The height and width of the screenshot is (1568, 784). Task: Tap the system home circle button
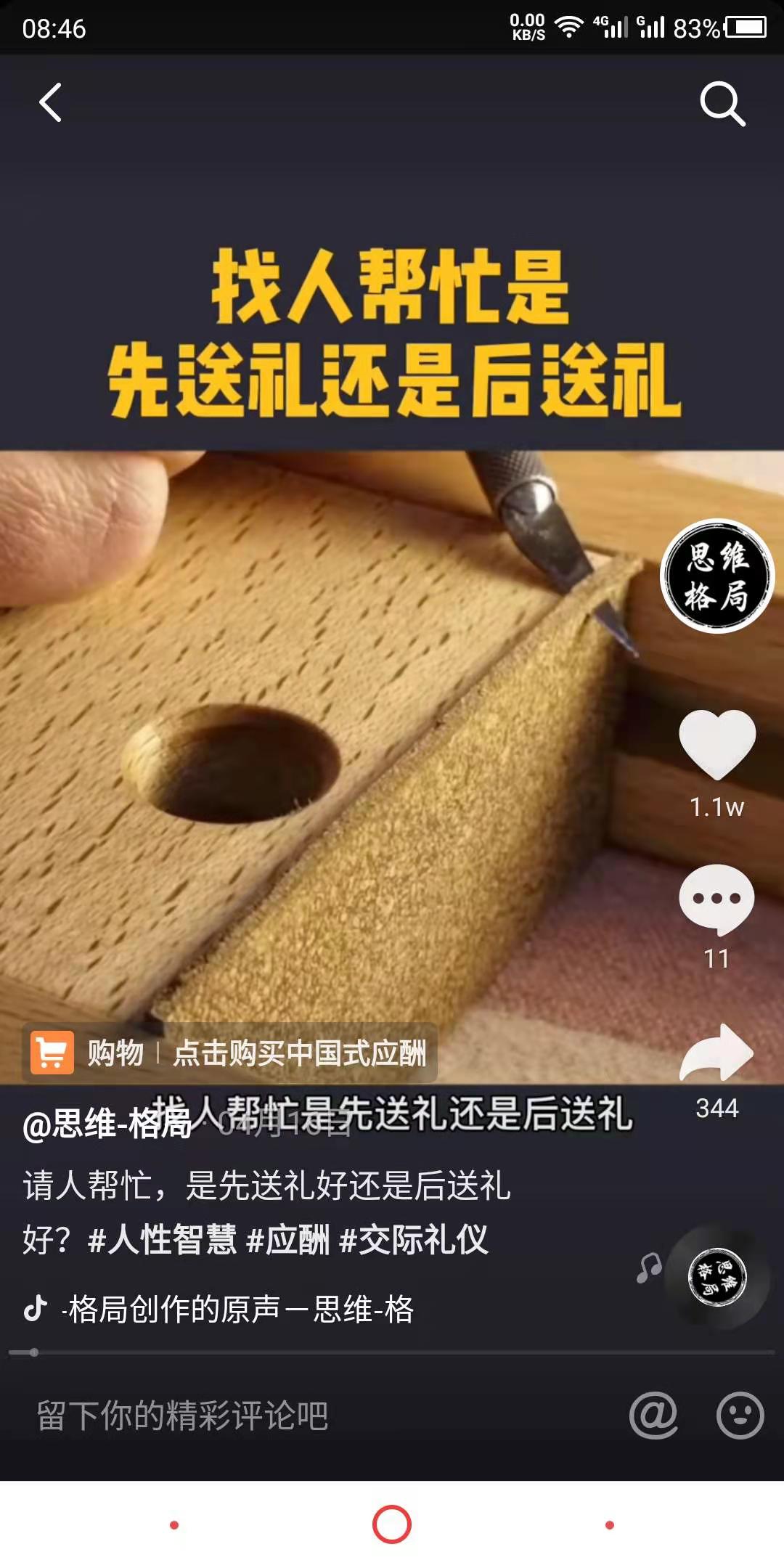tap(392, 1524)
